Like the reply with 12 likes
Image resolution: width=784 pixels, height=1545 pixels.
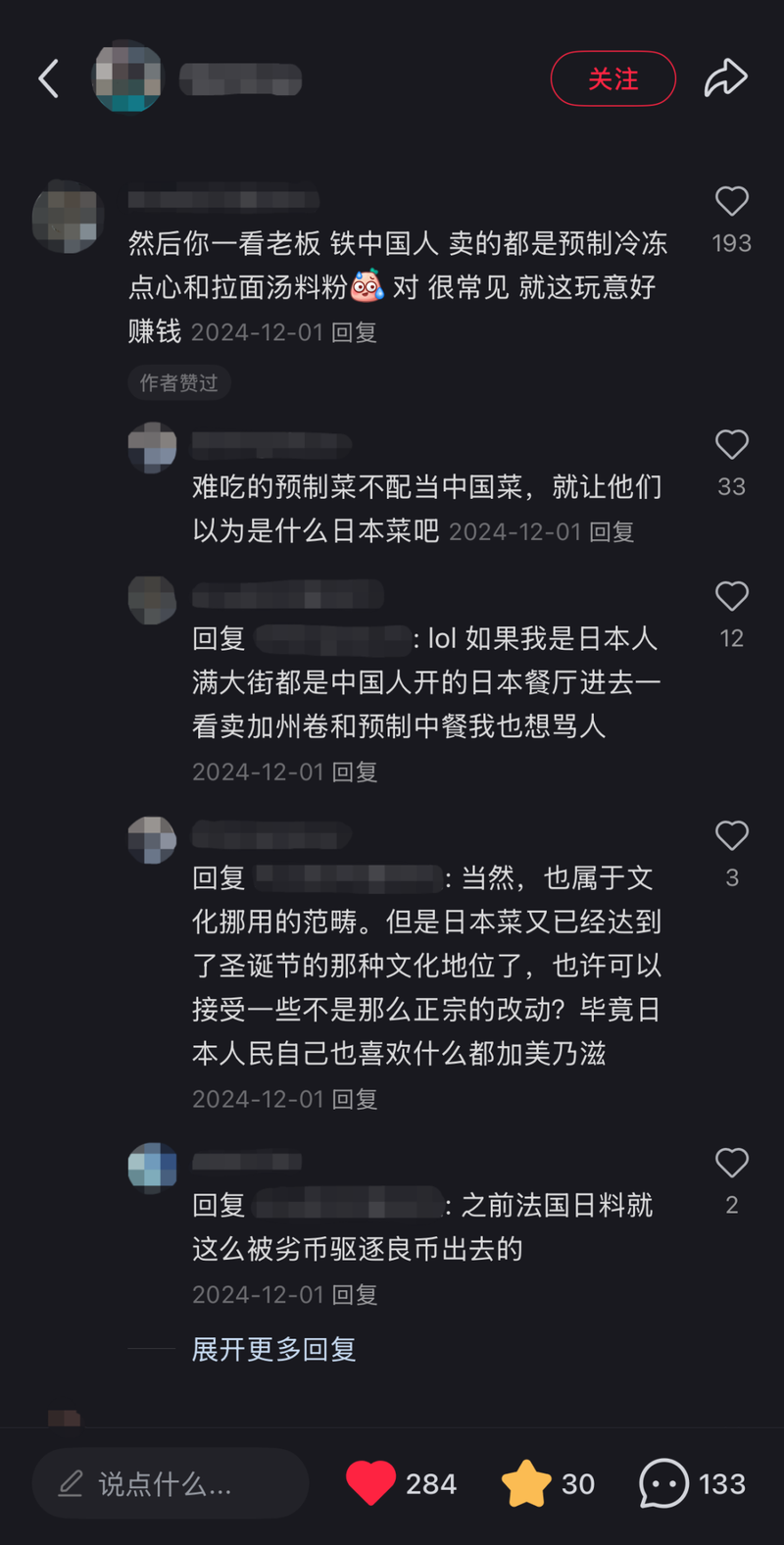tap(731, 596)
